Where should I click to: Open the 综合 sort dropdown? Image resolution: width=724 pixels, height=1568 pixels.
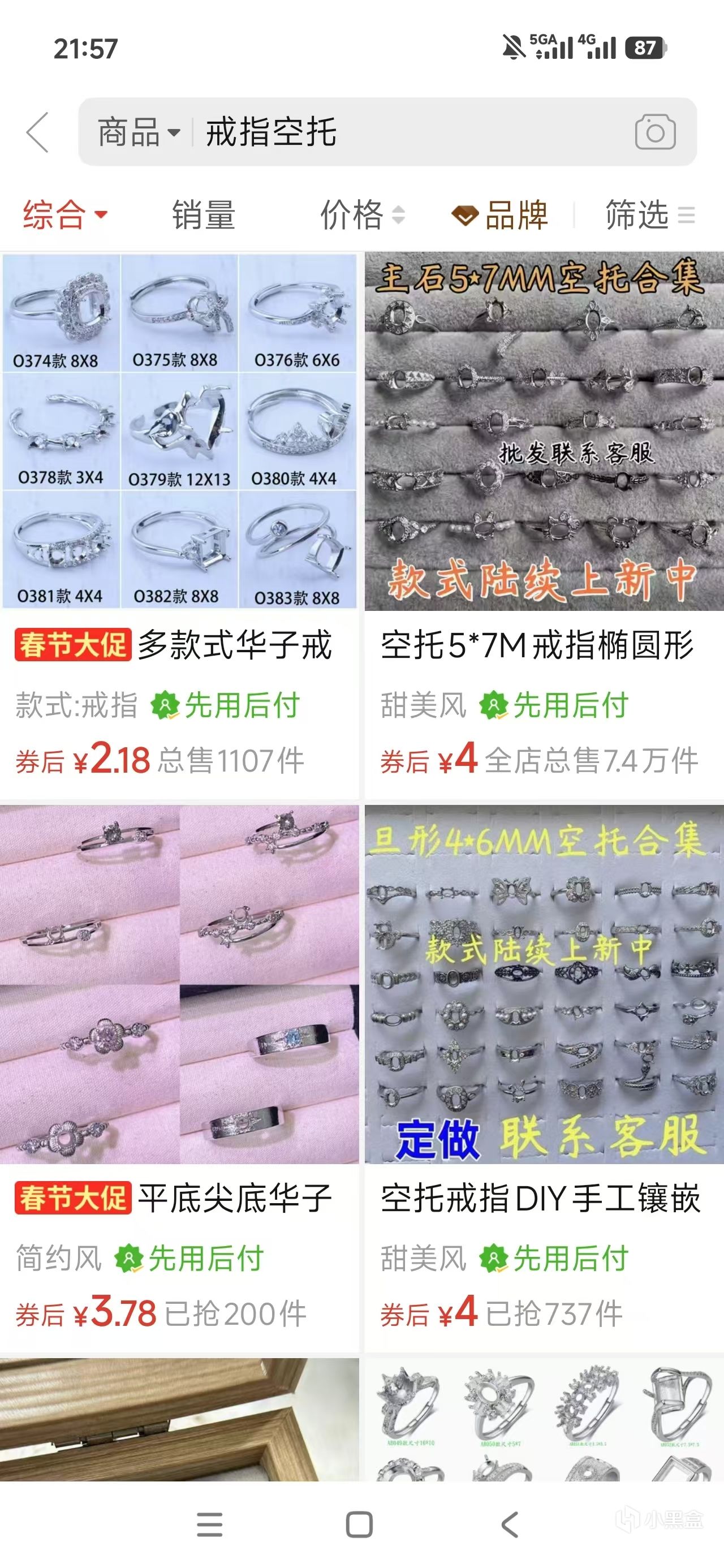click(65, 215)
